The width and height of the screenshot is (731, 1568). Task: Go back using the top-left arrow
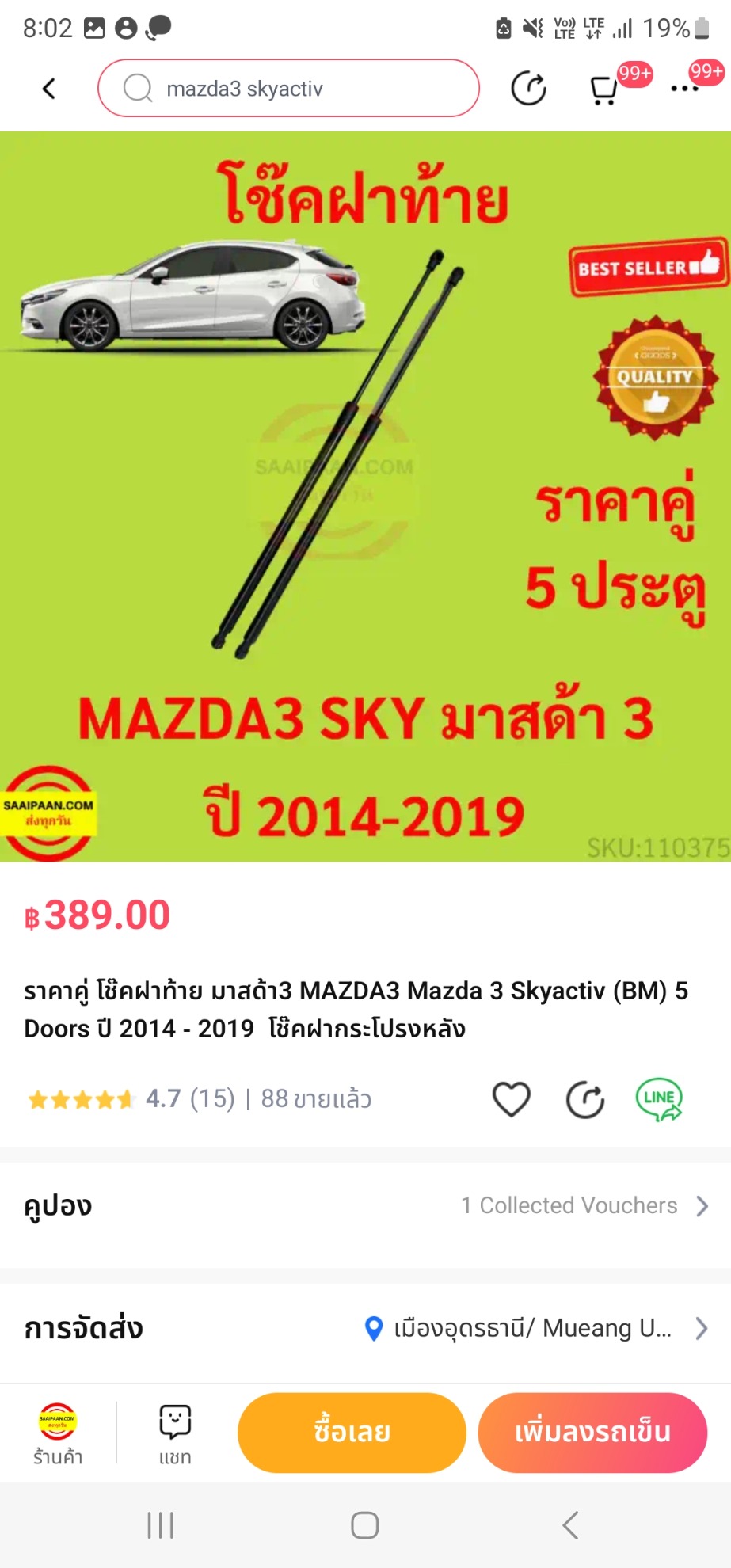[x=49, y=88]
